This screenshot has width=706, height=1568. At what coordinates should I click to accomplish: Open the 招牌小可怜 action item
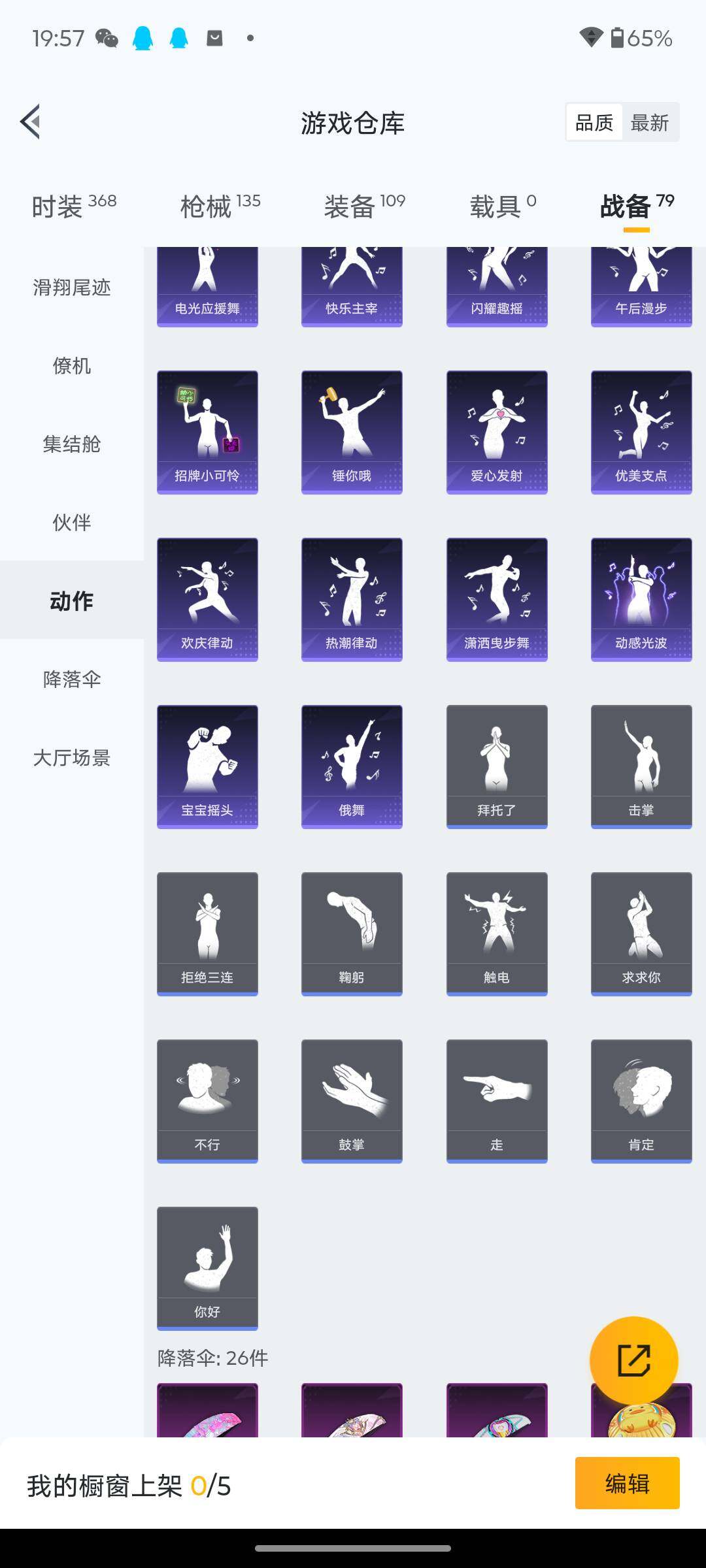[207, 432]
